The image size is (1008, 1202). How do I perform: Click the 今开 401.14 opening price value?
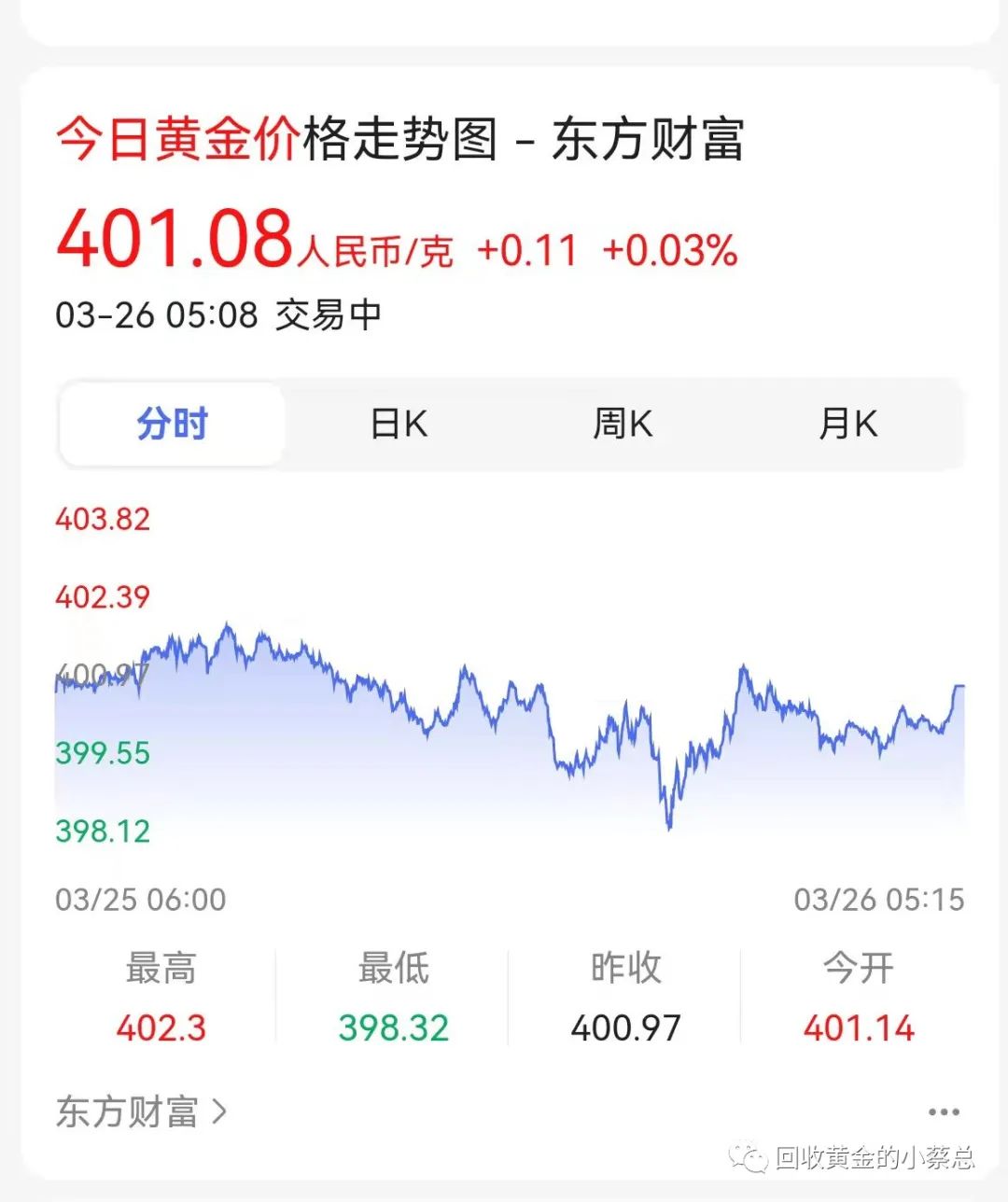(x=858, y=1027)
